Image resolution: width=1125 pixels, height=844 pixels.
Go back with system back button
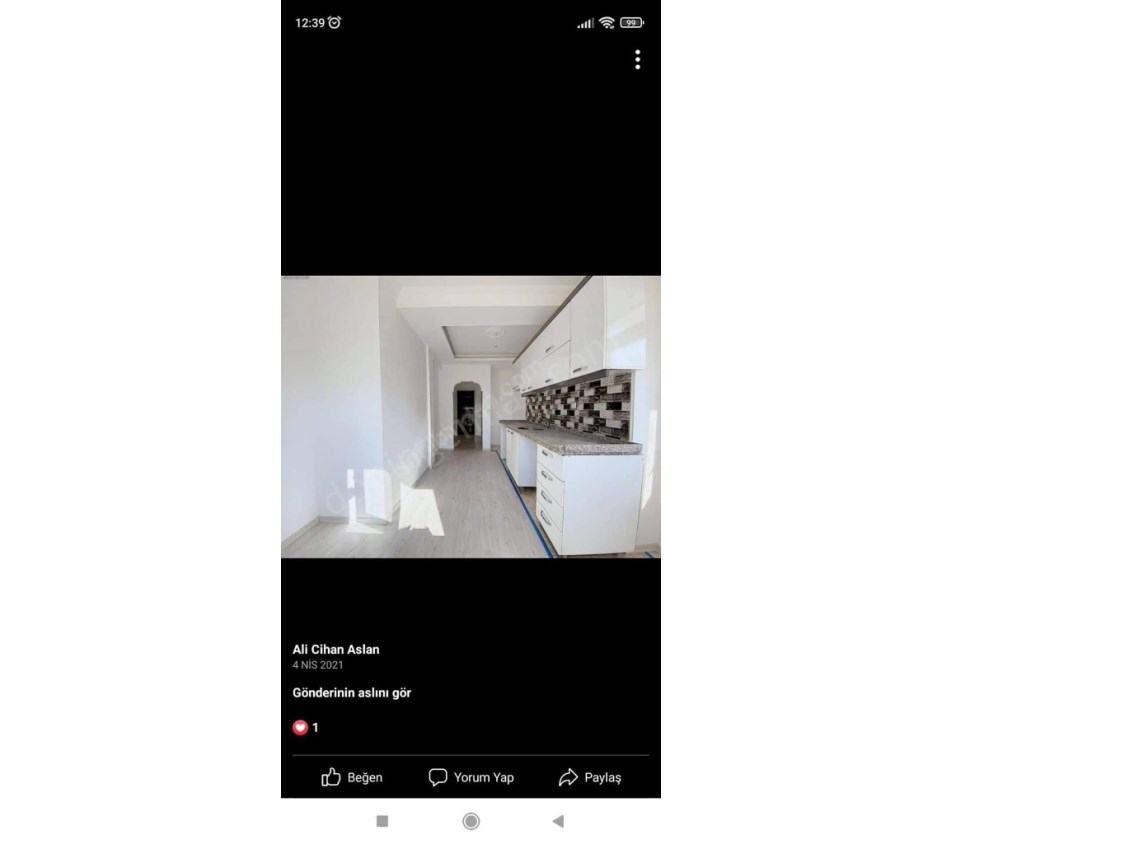(558, 821)
